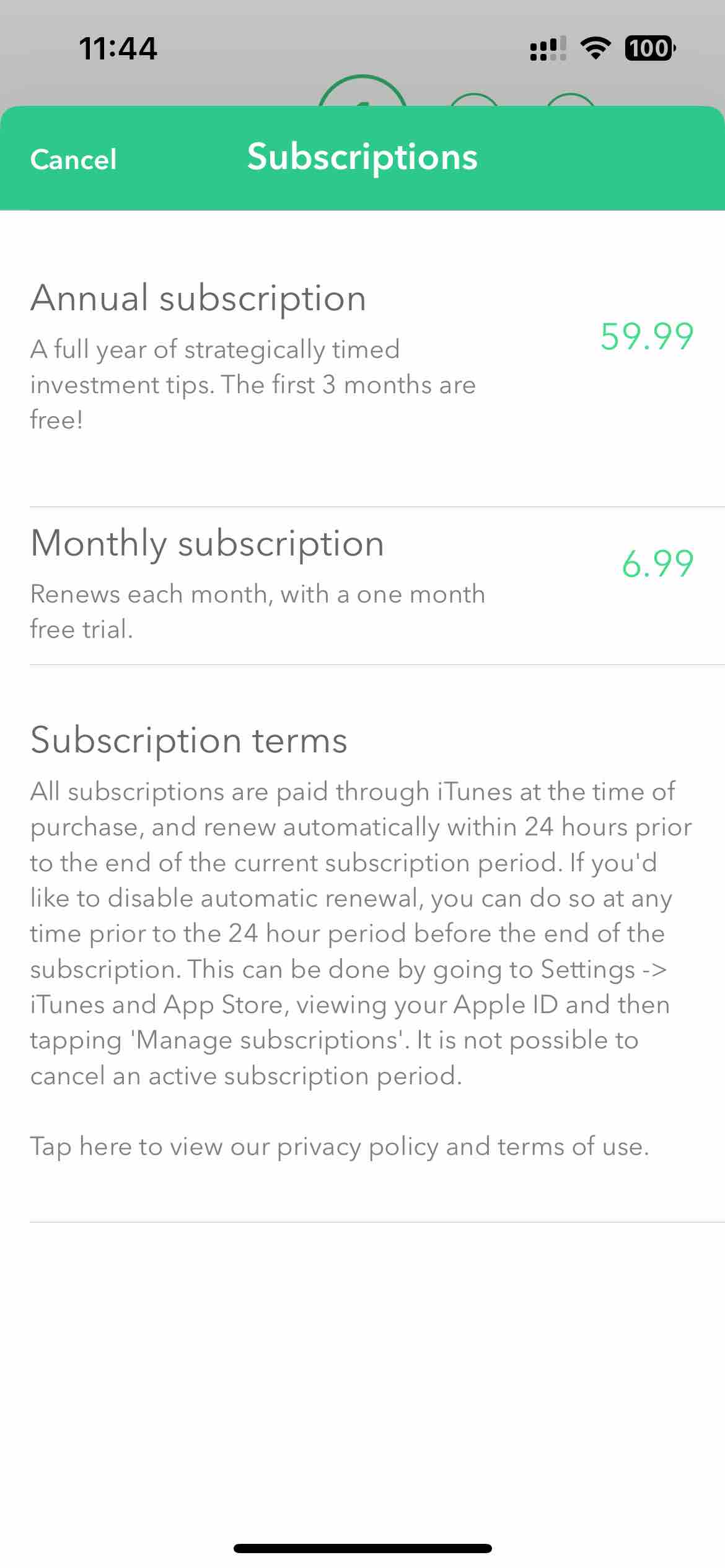This screenshot has width=725, height=1568.
Task: Select the Annual subscription for 59.99
Action: click(x=362, y=359)
